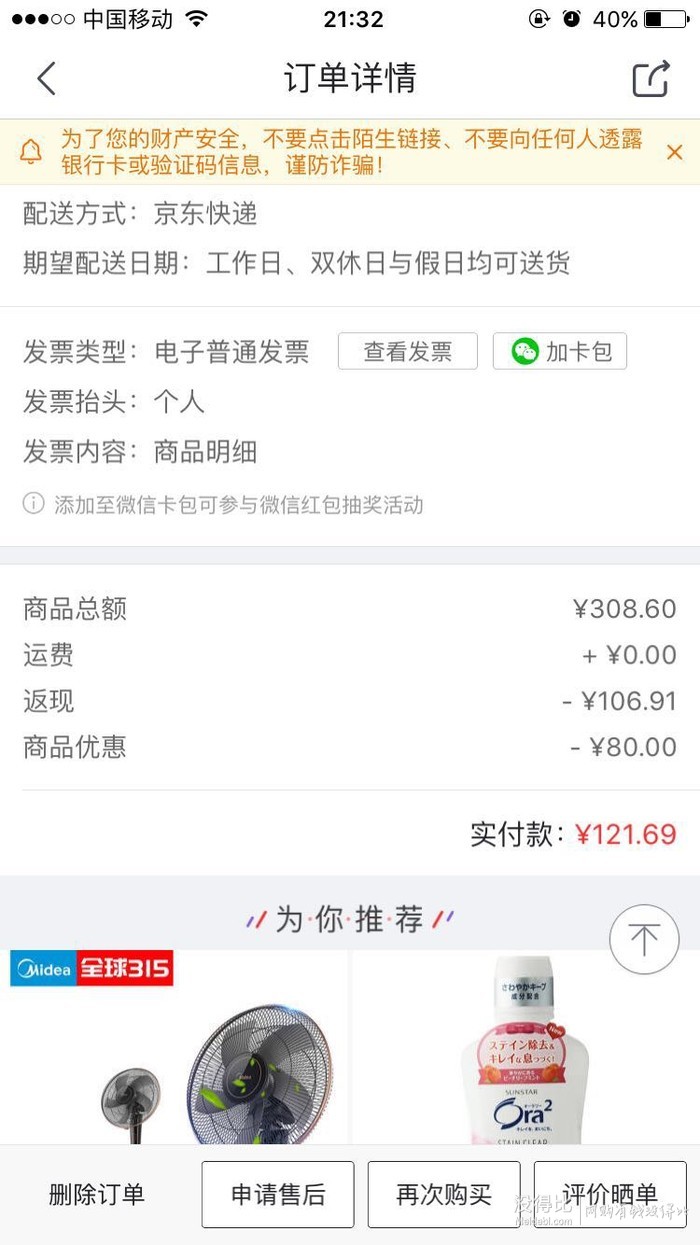Write a review via 评价晒单
Image resolution: width=700 pixels, height=1245 pixels.
pos(610,1194)
